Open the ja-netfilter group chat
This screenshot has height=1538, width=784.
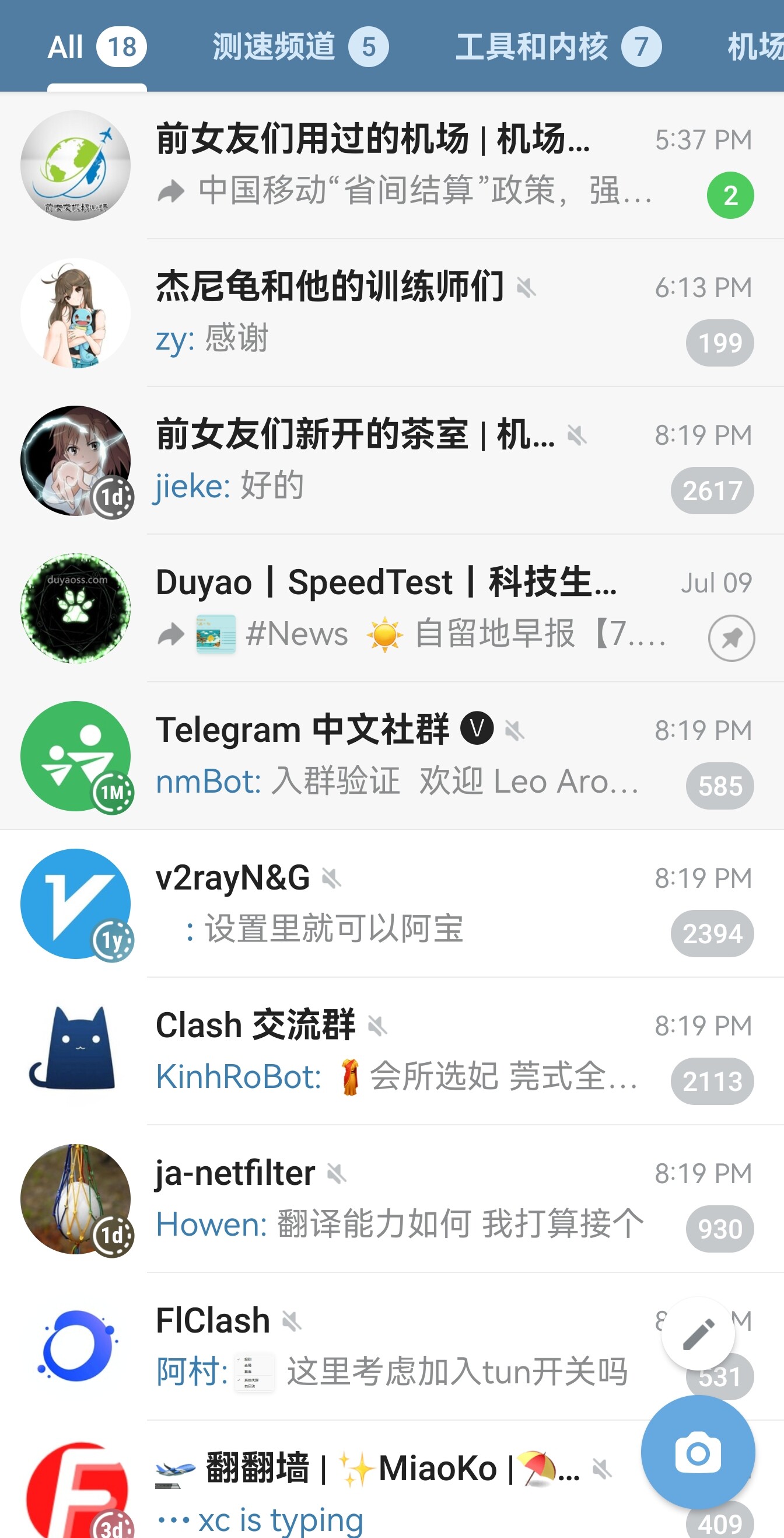(392, 1198)
